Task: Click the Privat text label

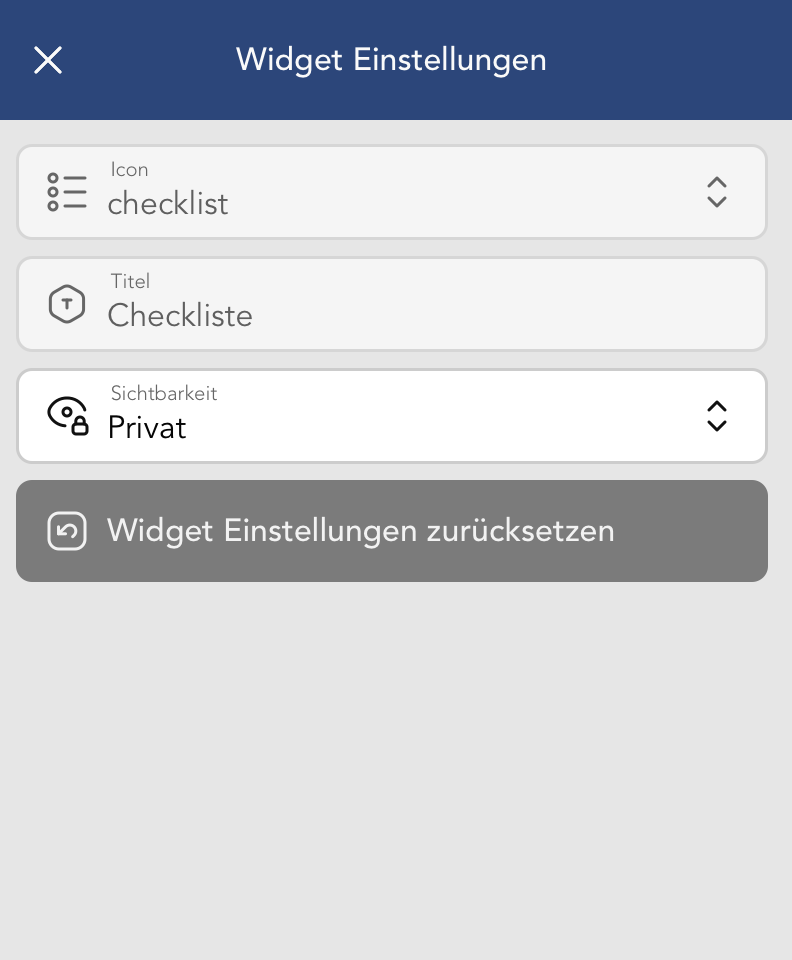Action: (146, 428)
